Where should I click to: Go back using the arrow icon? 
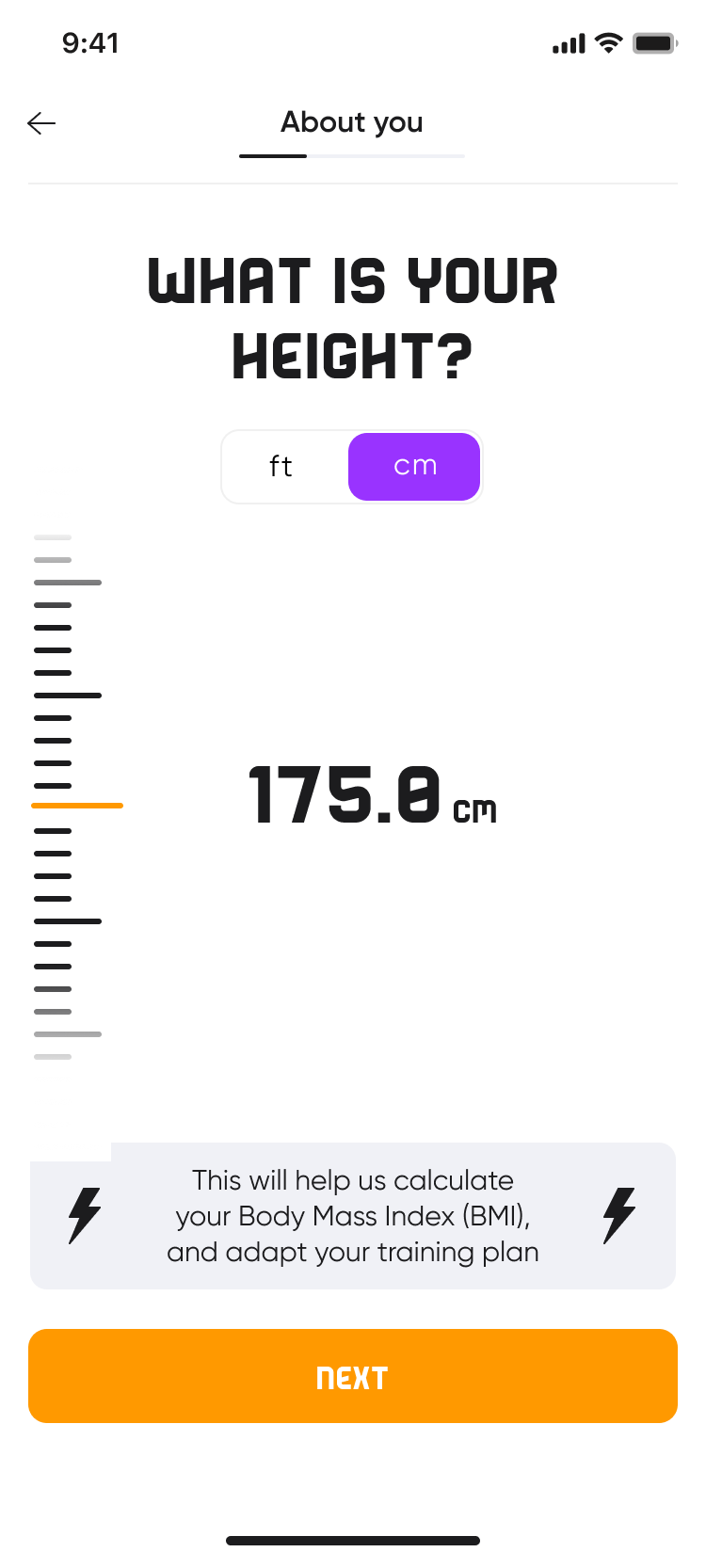click(41, 123)
